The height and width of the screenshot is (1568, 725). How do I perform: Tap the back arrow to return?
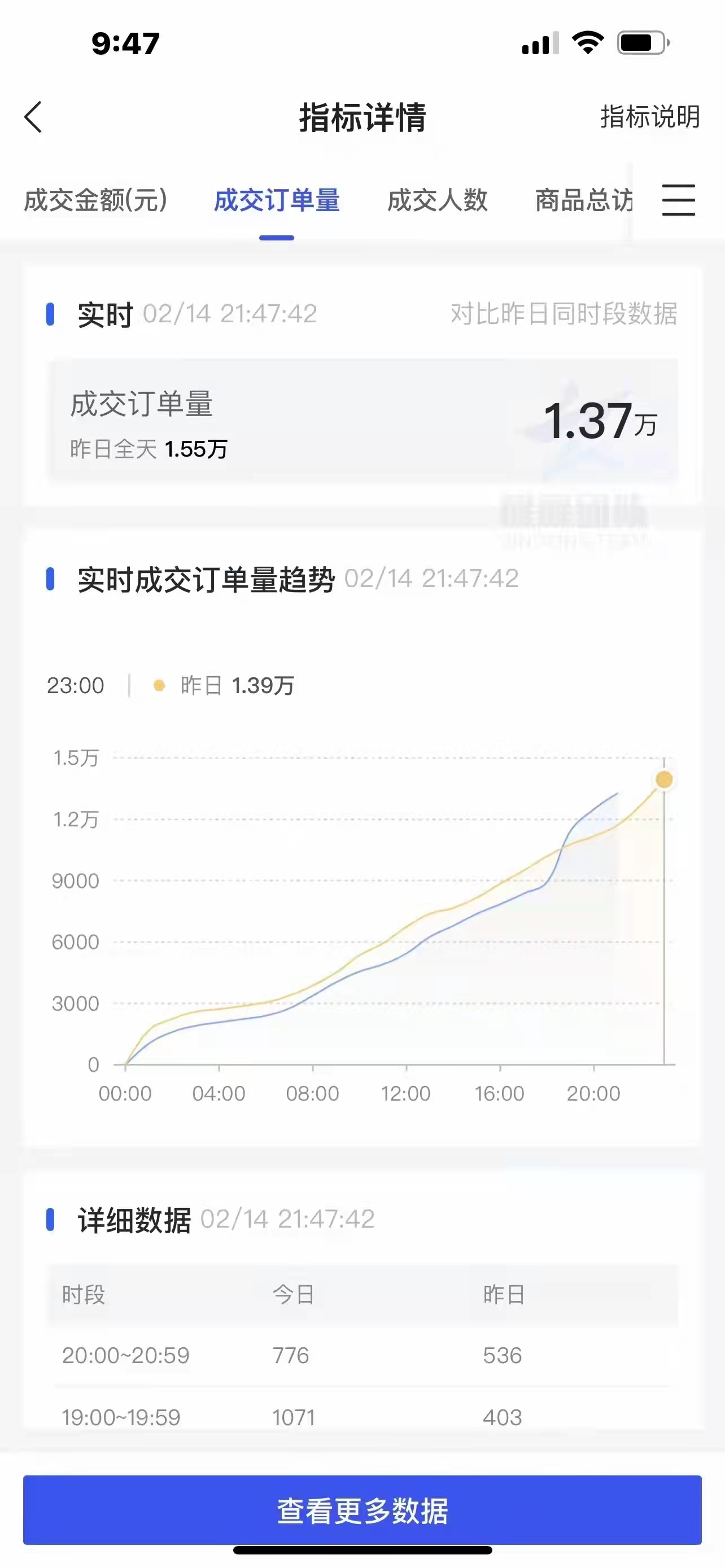pos(34,117)
